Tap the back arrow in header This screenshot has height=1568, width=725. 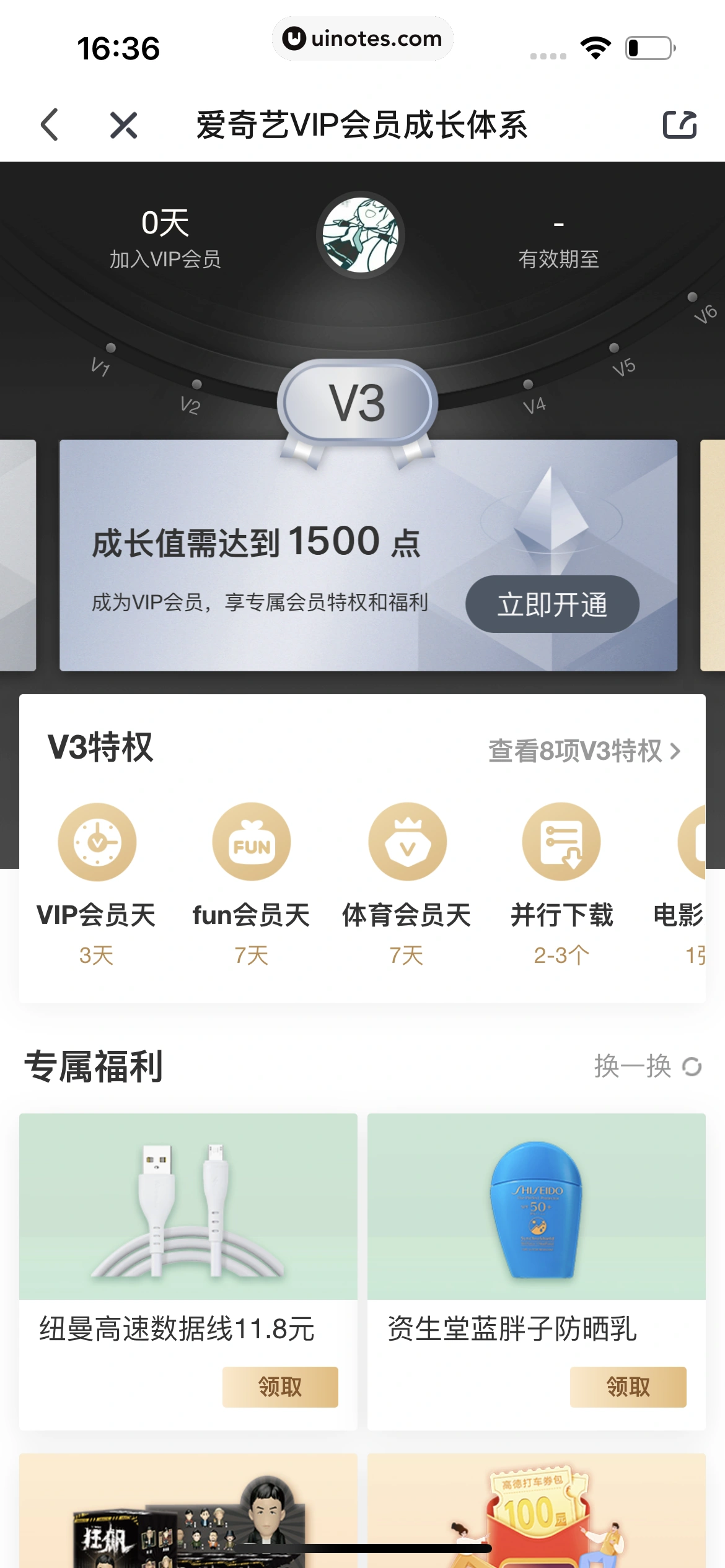[51, 125]
